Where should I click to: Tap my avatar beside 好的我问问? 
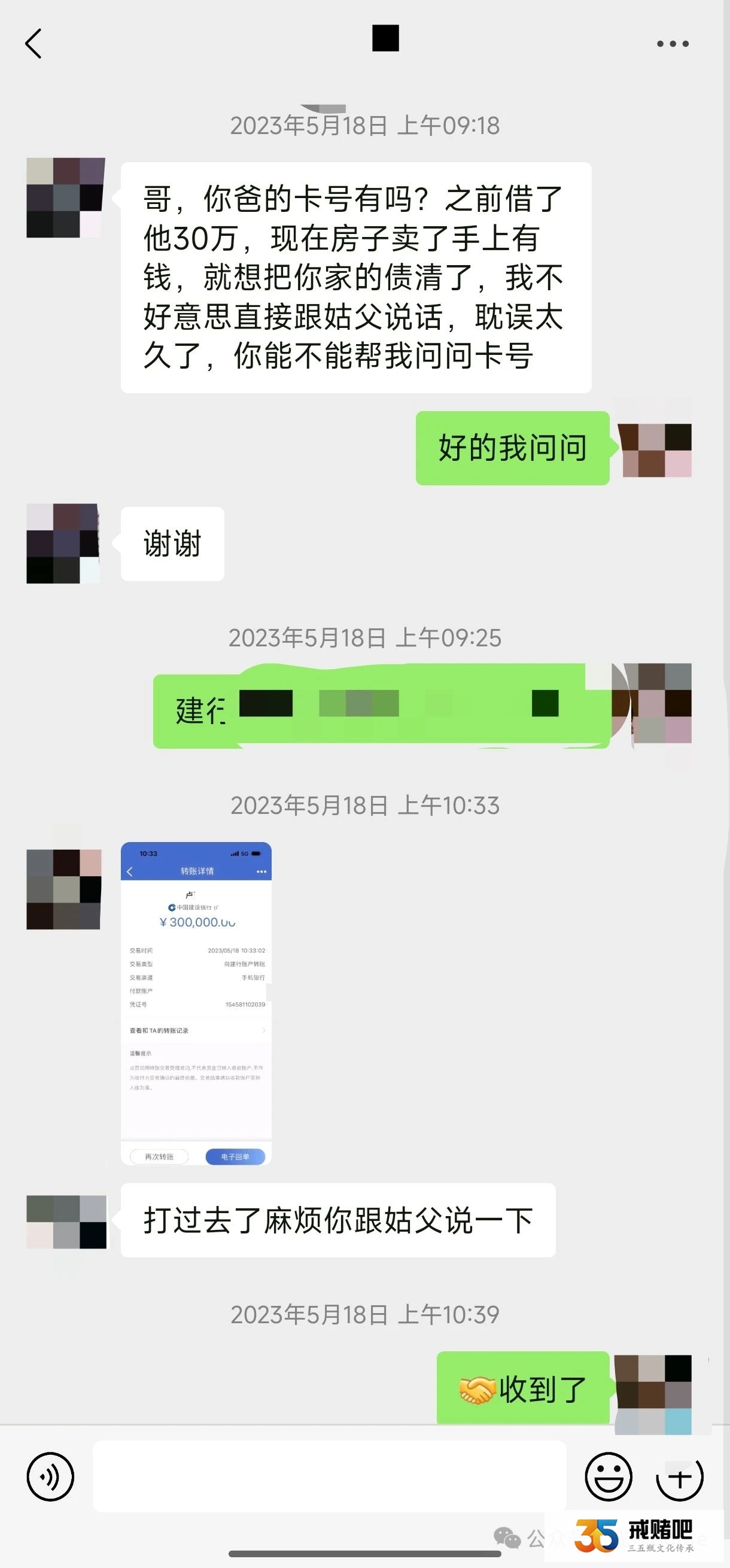coord(656,449)
